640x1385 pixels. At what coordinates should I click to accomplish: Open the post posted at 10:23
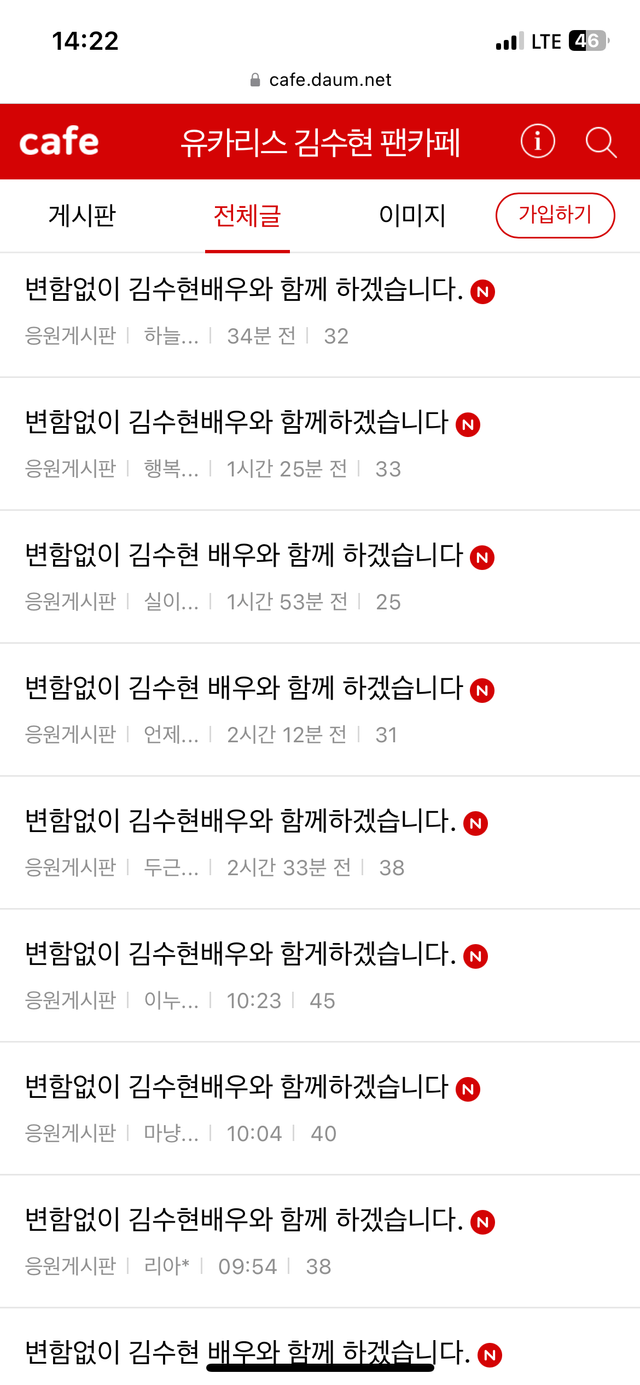click(320, 976)
